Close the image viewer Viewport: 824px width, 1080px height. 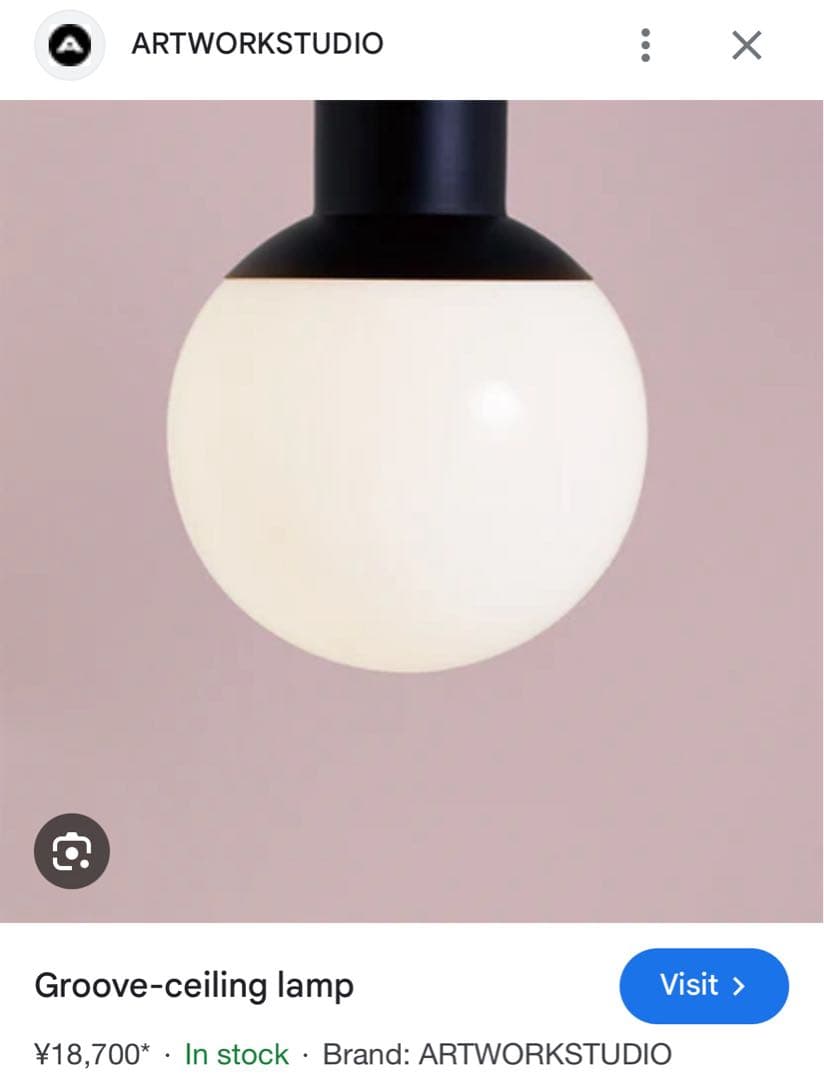(746, 45)
